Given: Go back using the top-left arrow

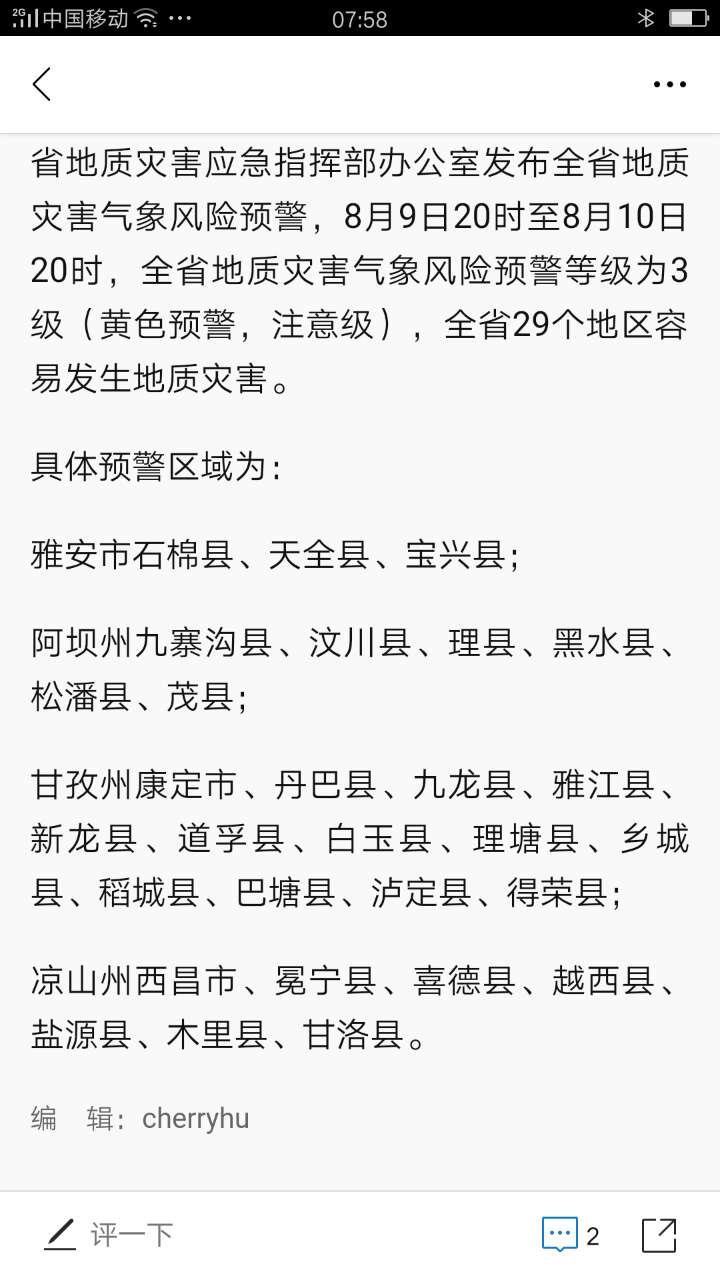Looking at the screenshot, I should click(41, 84).
